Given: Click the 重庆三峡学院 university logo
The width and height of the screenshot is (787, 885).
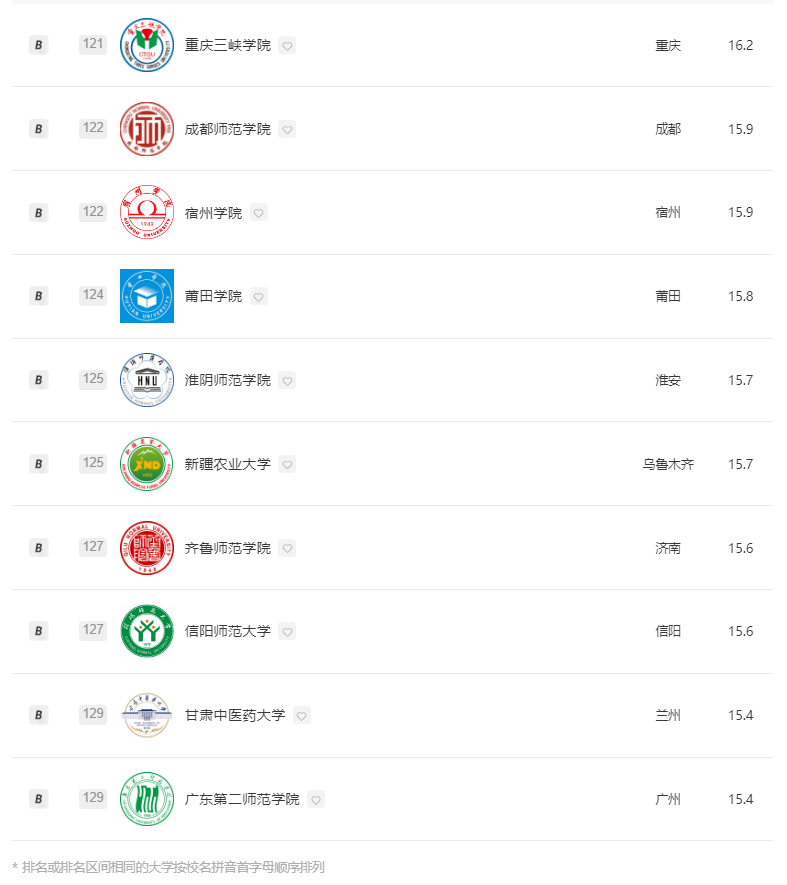Looking at the screenshot, I should [x=146, y=45].
